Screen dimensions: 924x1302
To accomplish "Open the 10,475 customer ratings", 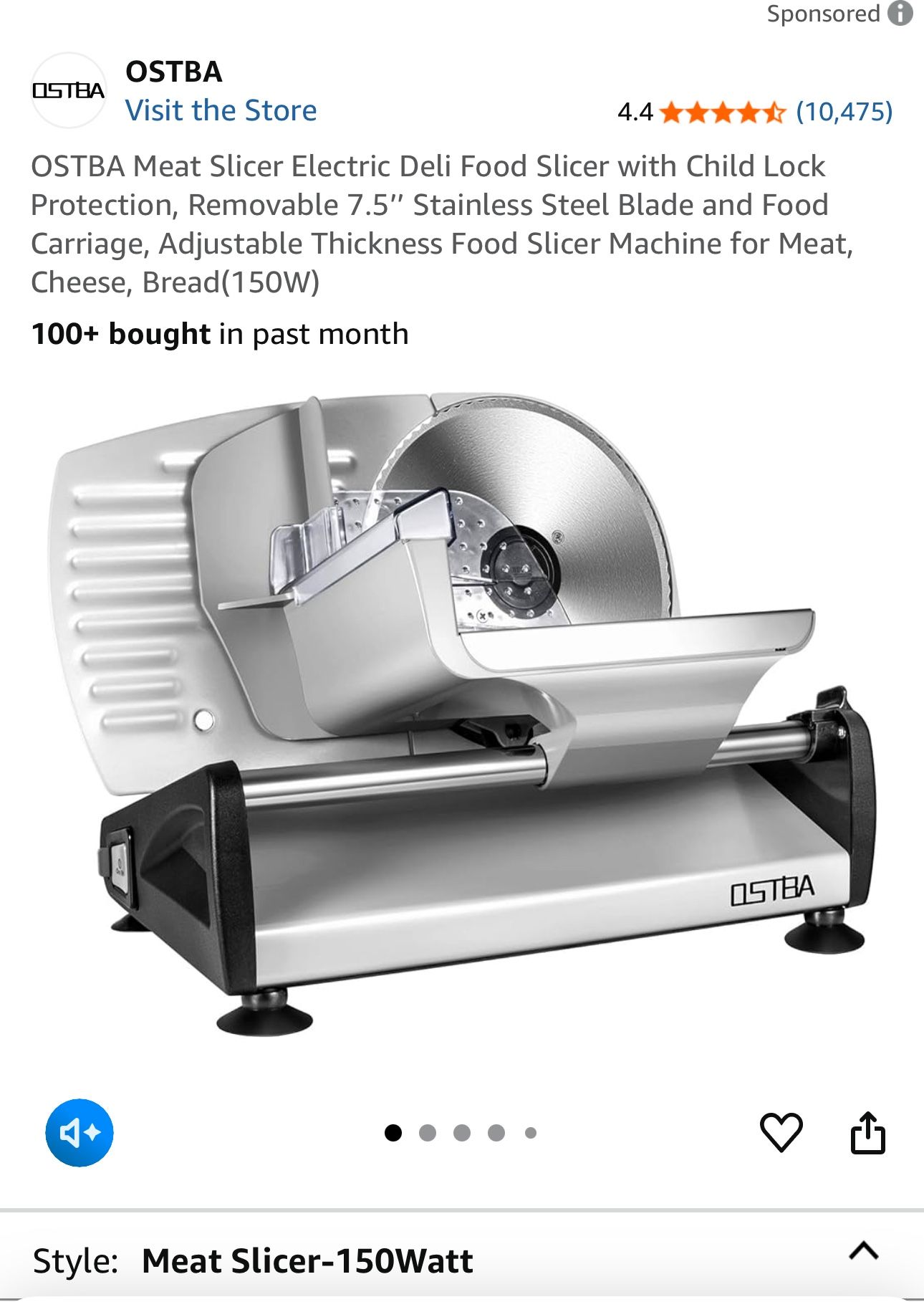I will (844, 112).
